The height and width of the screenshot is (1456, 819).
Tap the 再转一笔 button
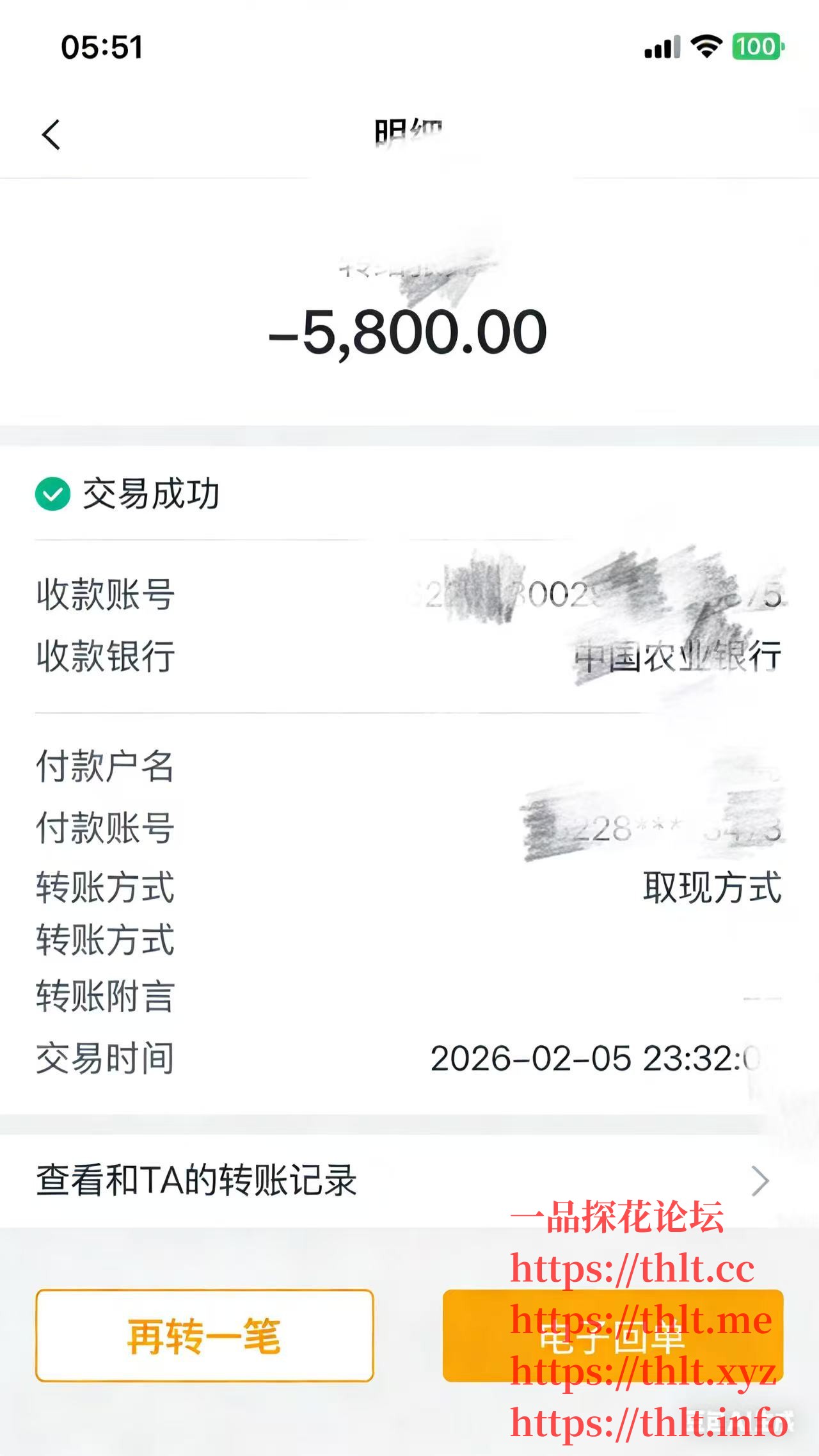point(205,1336)
